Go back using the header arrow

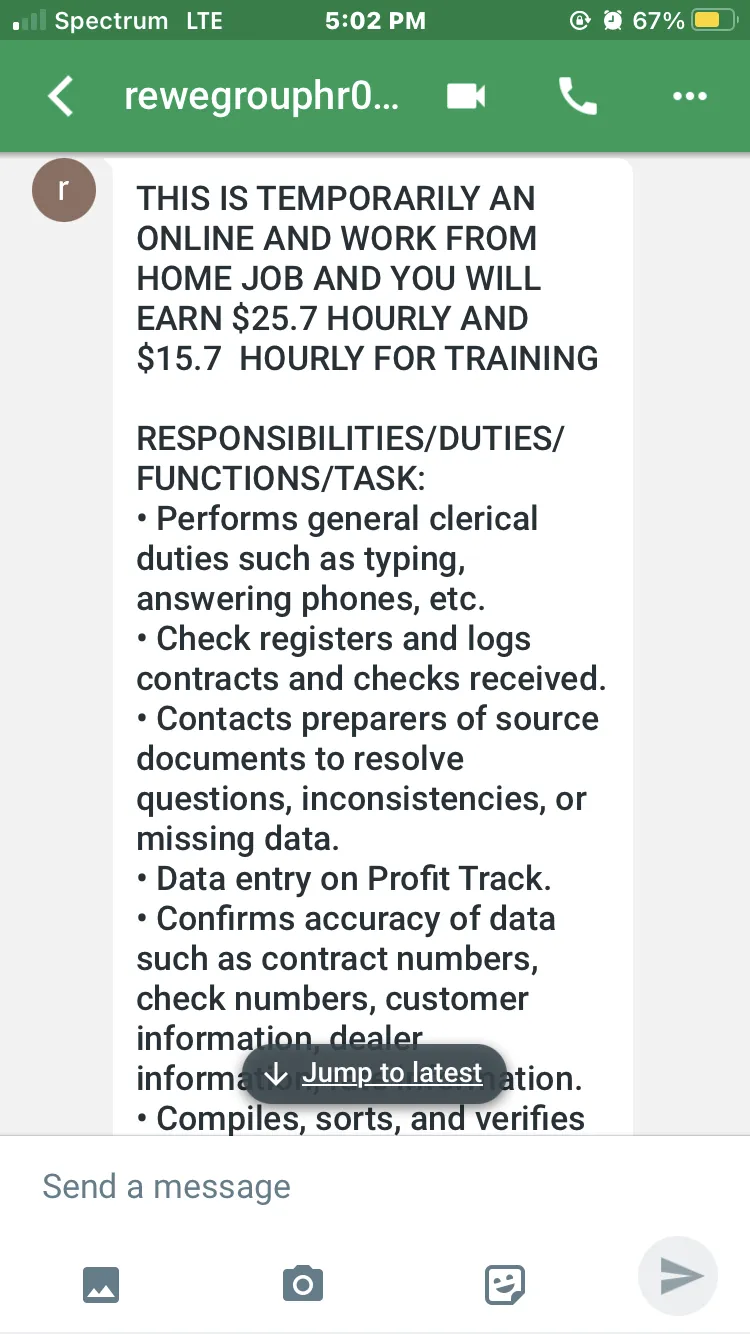61,97
